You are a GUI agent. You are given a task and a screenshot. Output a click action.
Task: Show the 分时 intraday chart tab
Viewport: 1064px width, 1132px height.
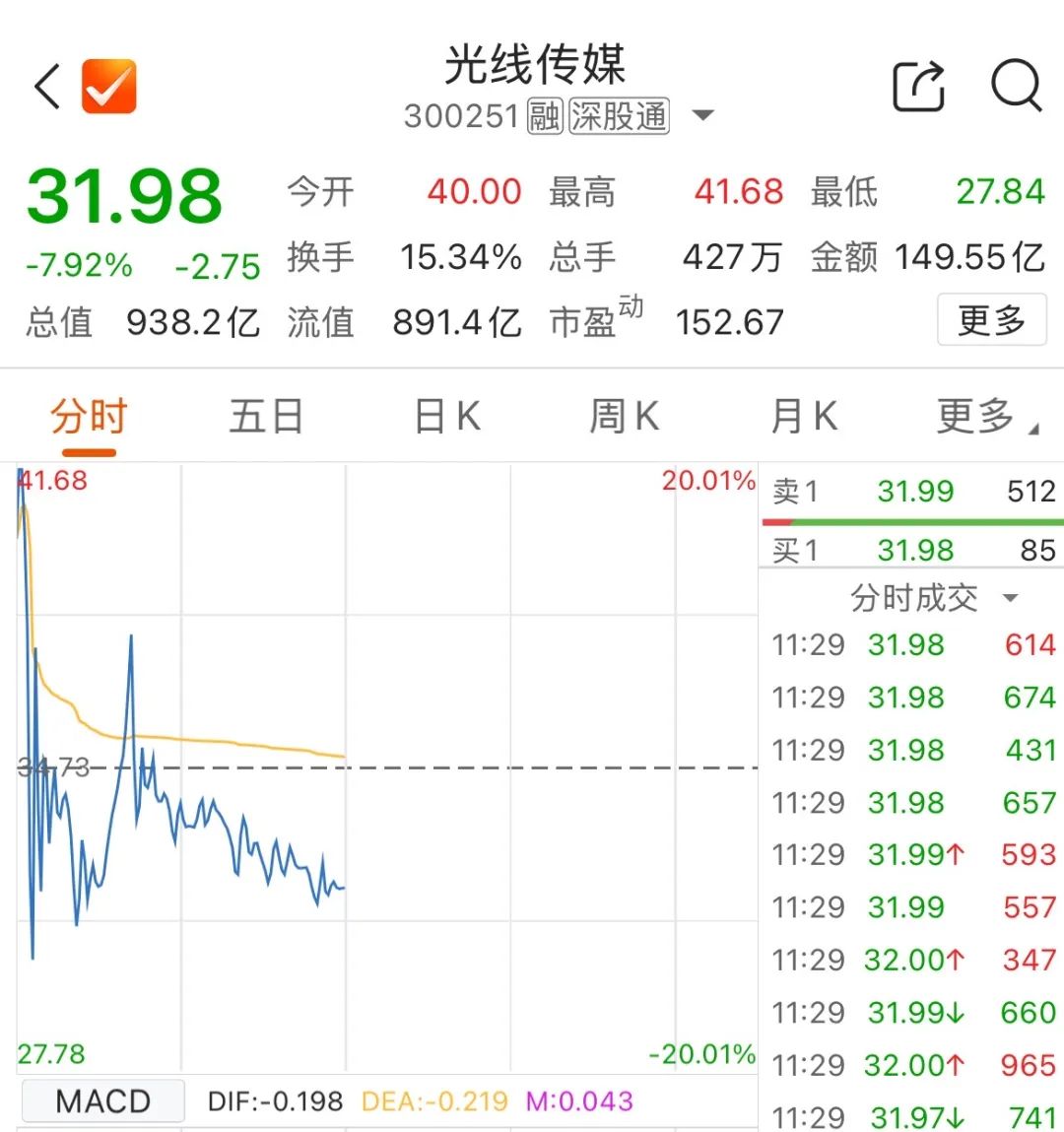[x=89, y=417]
